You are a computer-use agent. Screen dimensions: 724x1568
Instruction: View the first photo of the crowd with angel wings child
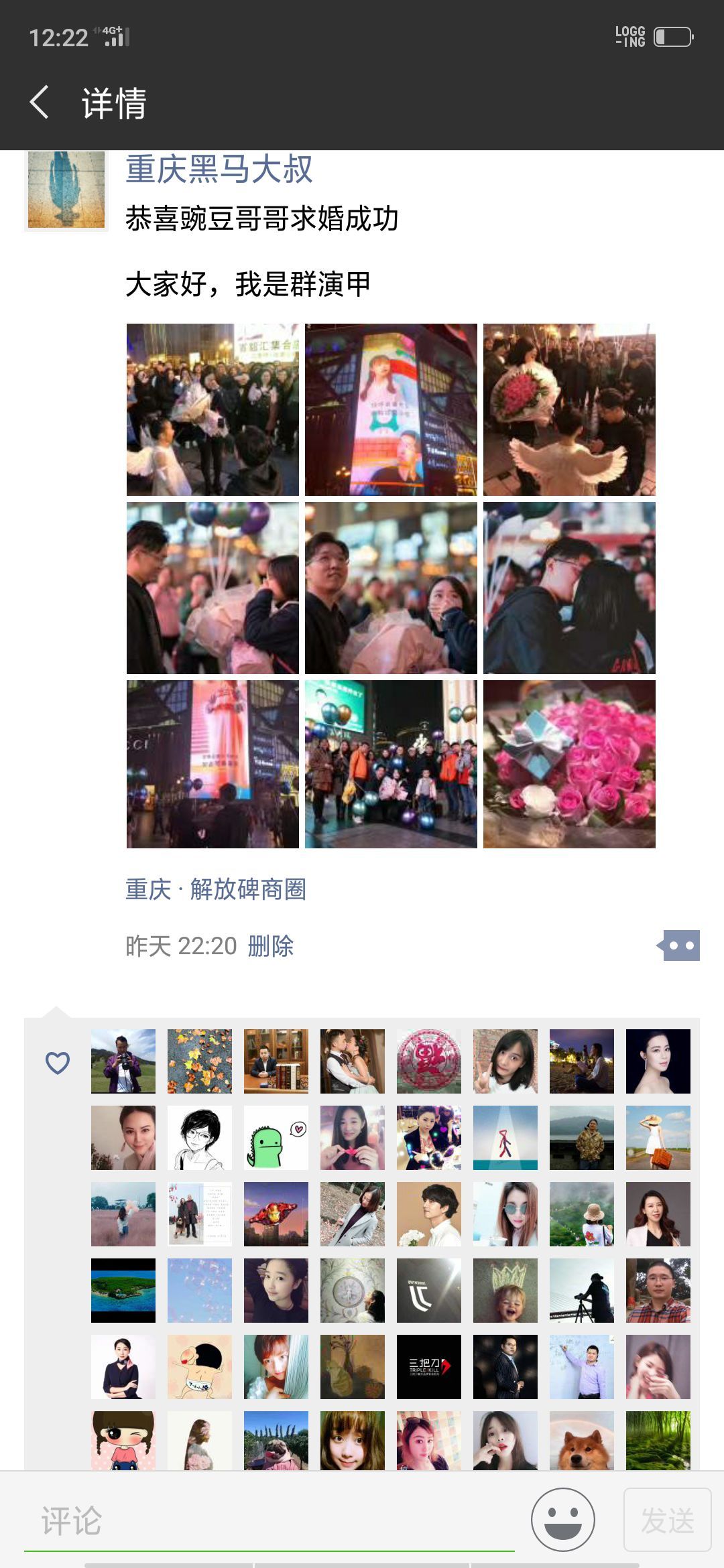coord(213,409)
